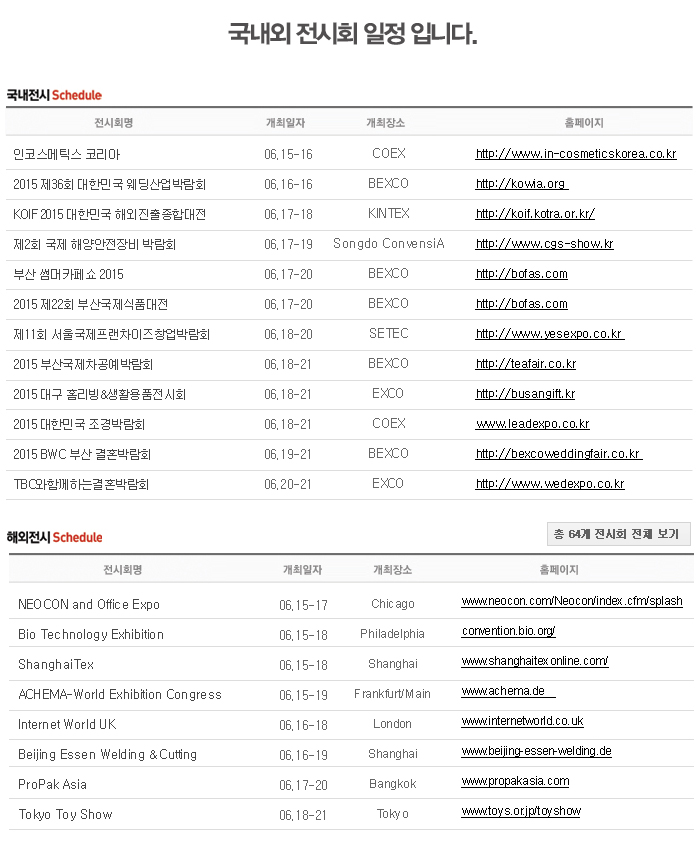Follow the busangift.kr link
Screen dimensions: 700x845
click(525, 394)
